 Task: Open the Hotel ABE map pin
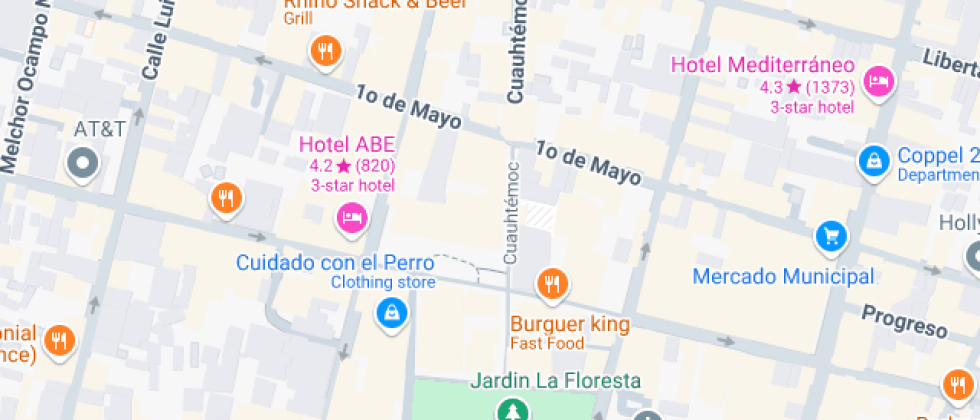click(x=351, y=216)
